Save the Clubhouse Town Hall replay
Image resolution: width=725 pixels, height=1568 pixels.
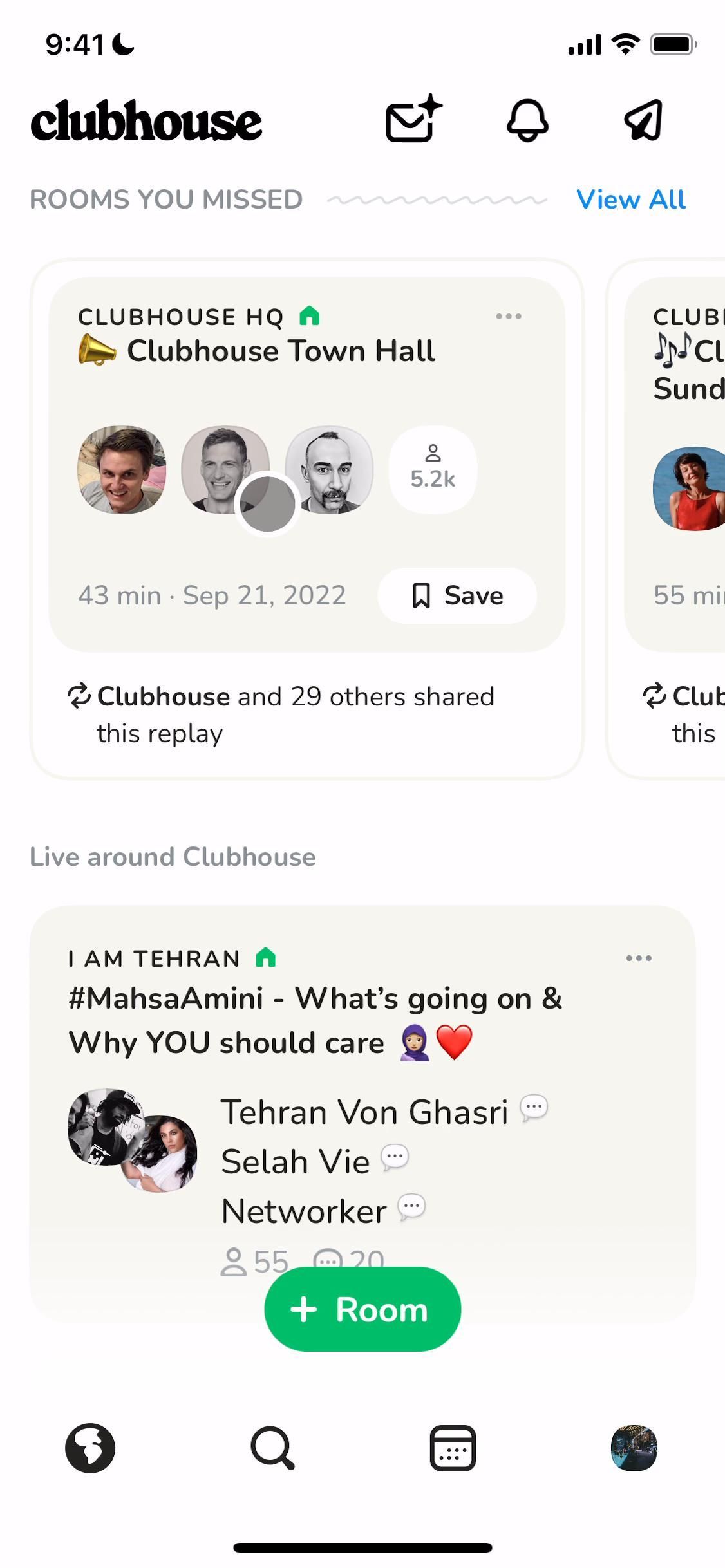pos(457,595)
